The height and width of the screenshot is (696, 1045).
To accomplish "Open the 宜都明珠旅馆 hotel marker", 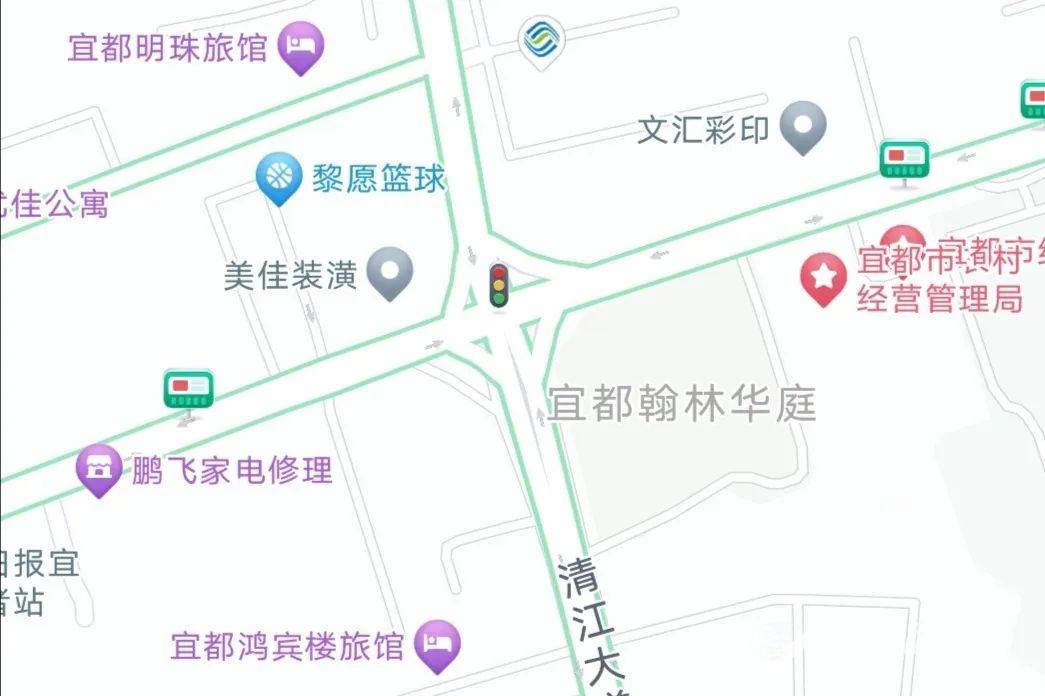I will tap(300, 47).
